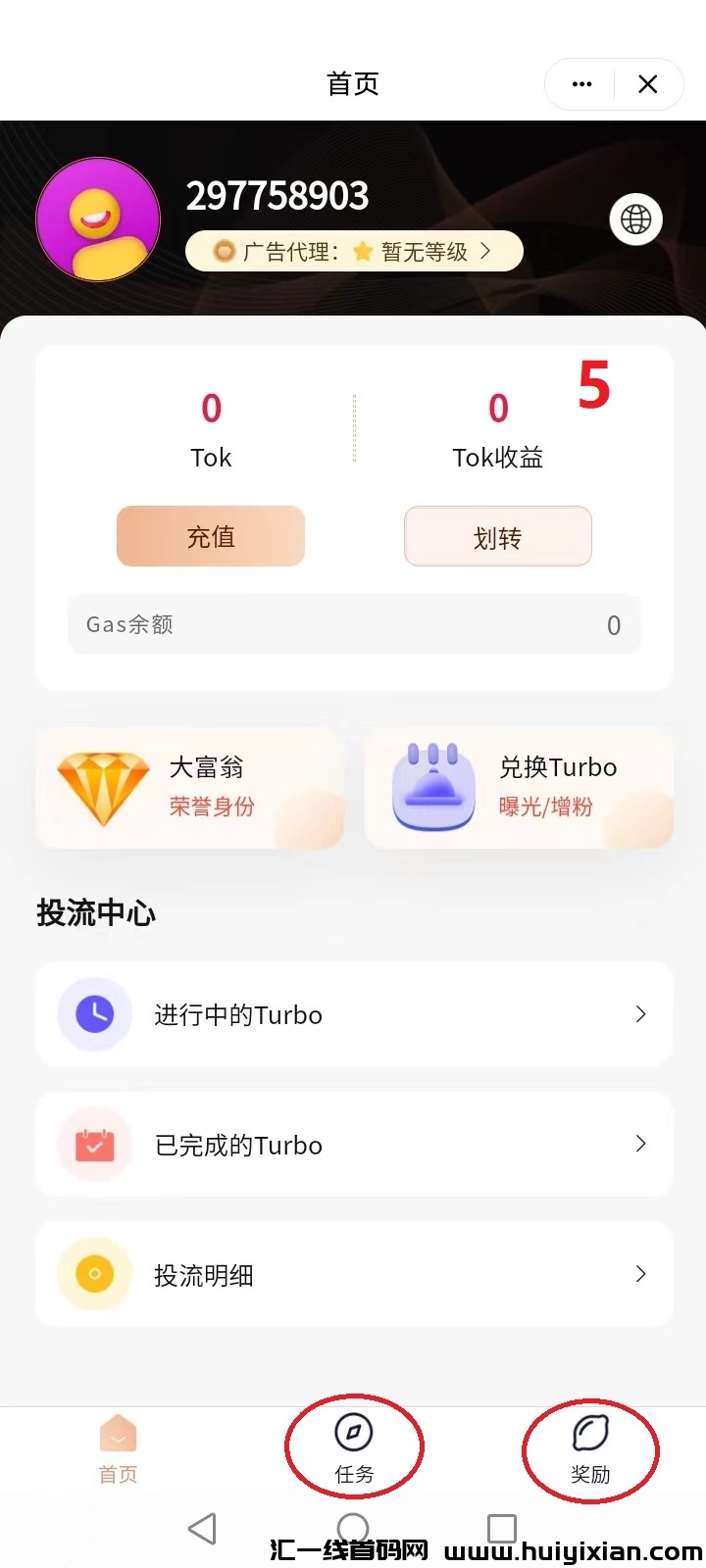Tap the purple profile avatar
The image size is (706, 1568).
click(98, 220)
